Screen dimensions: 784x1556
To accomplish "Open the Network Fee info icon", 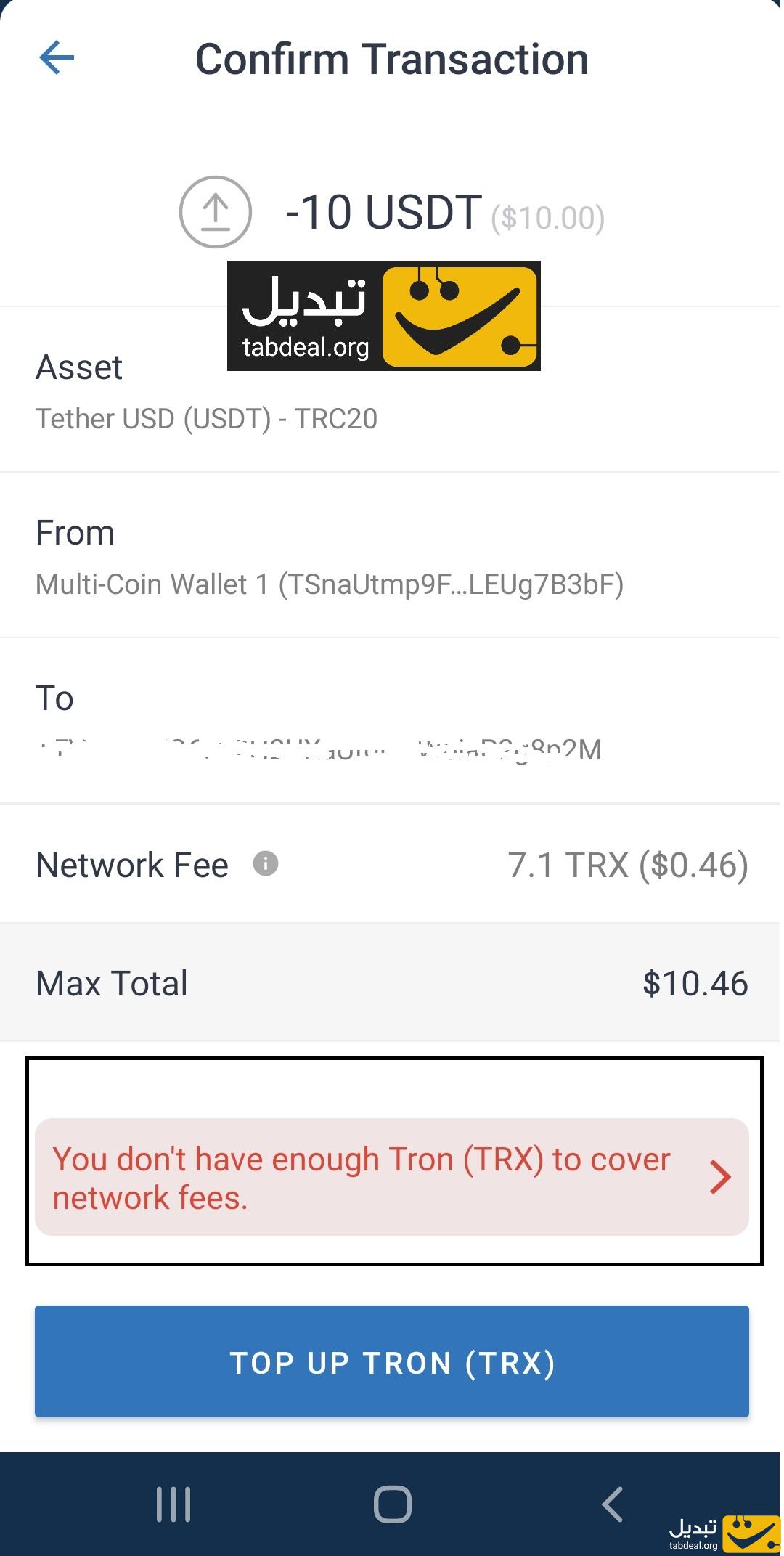I will tap(266, 864).
